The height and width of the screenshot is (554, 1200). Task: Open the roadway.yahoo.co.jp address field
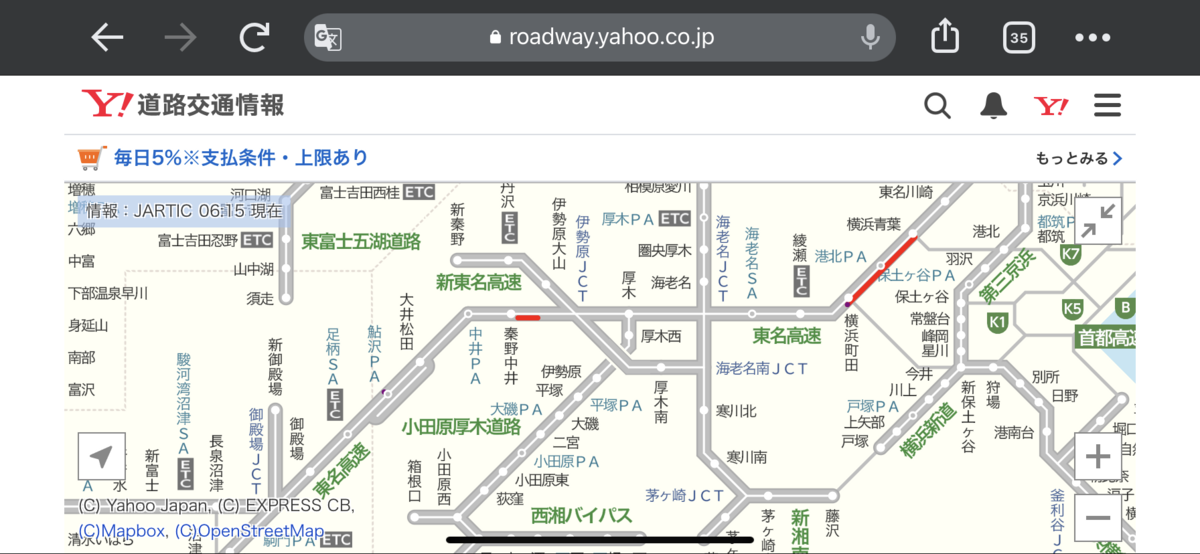point(600,38)
